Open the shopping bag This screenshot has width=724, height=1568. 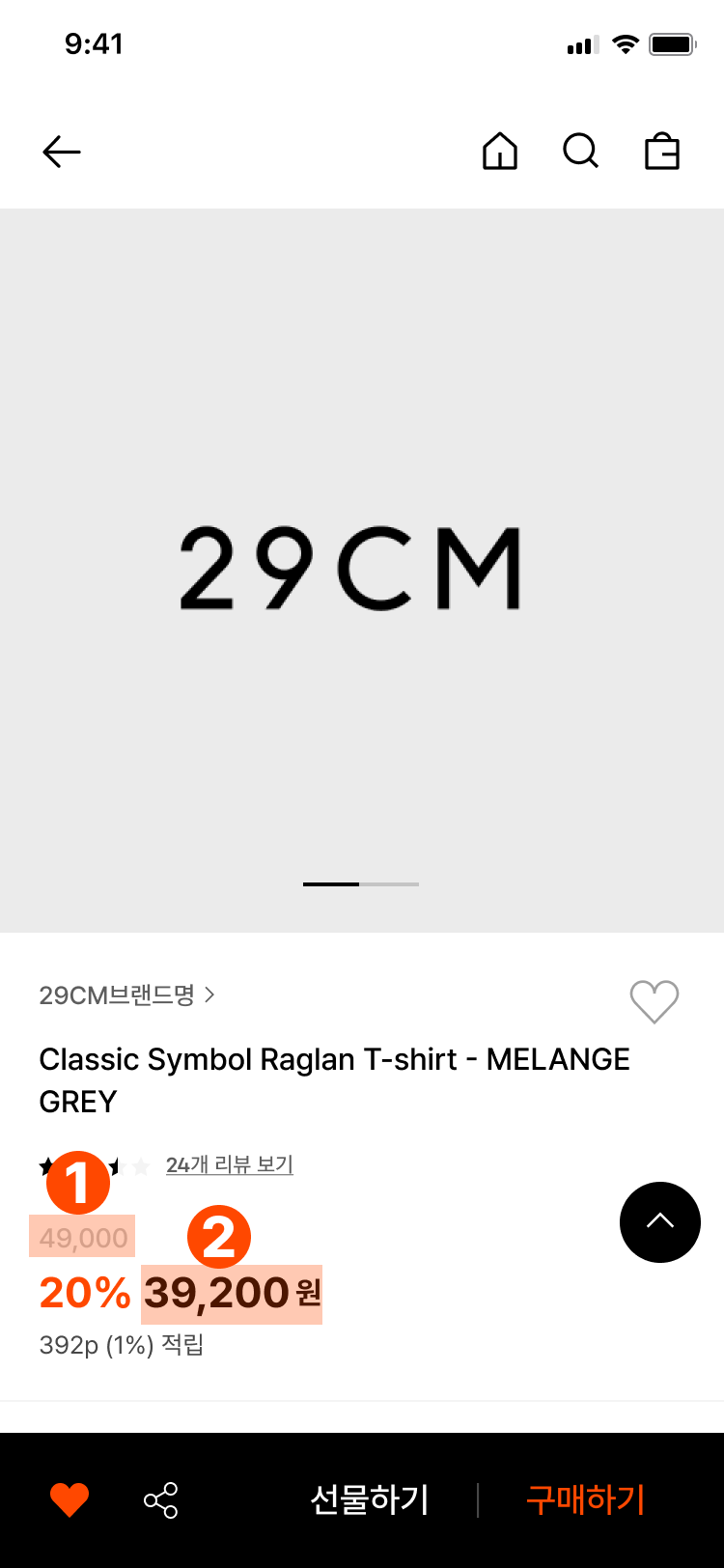661,152
